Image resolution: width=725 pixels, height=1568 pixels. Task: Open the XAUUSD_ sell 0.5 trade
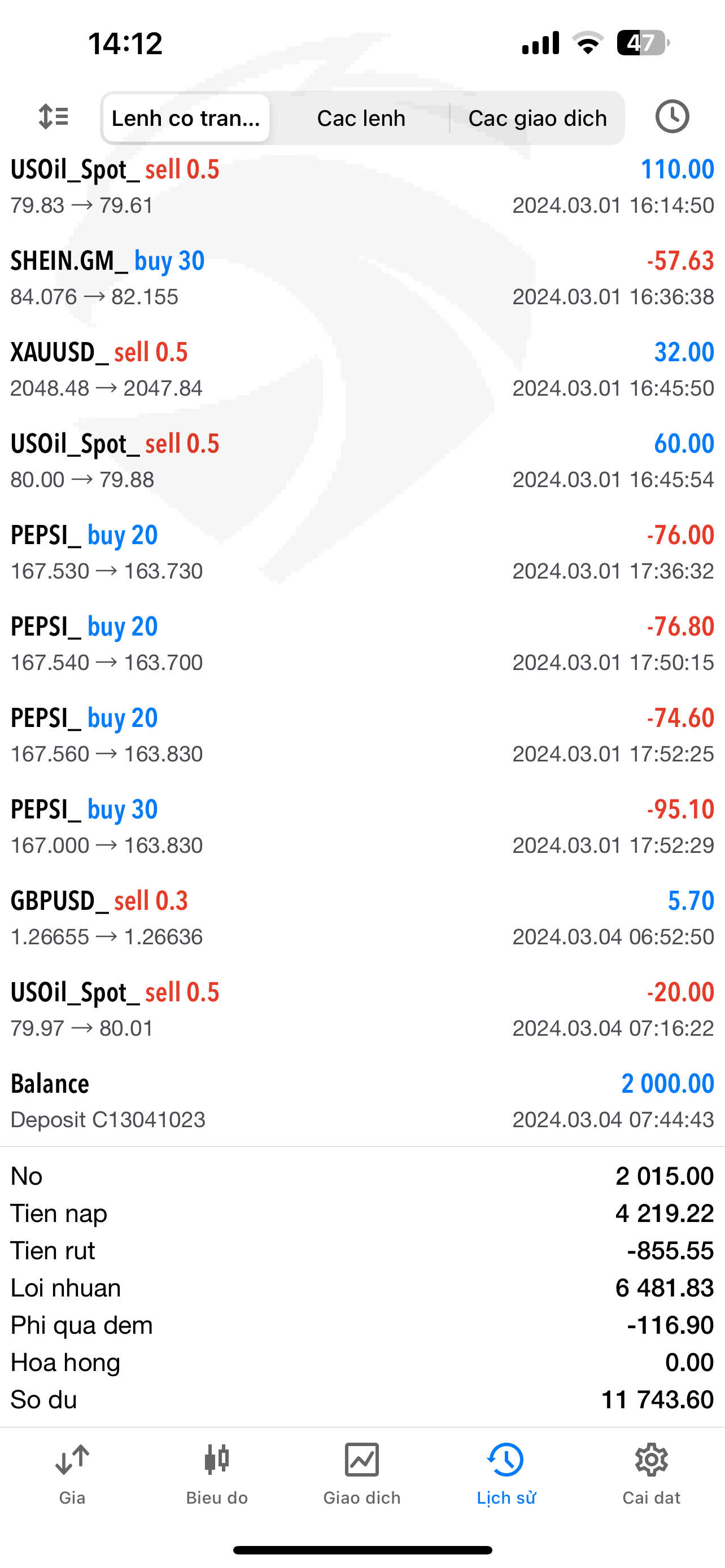tap(362, 370)
